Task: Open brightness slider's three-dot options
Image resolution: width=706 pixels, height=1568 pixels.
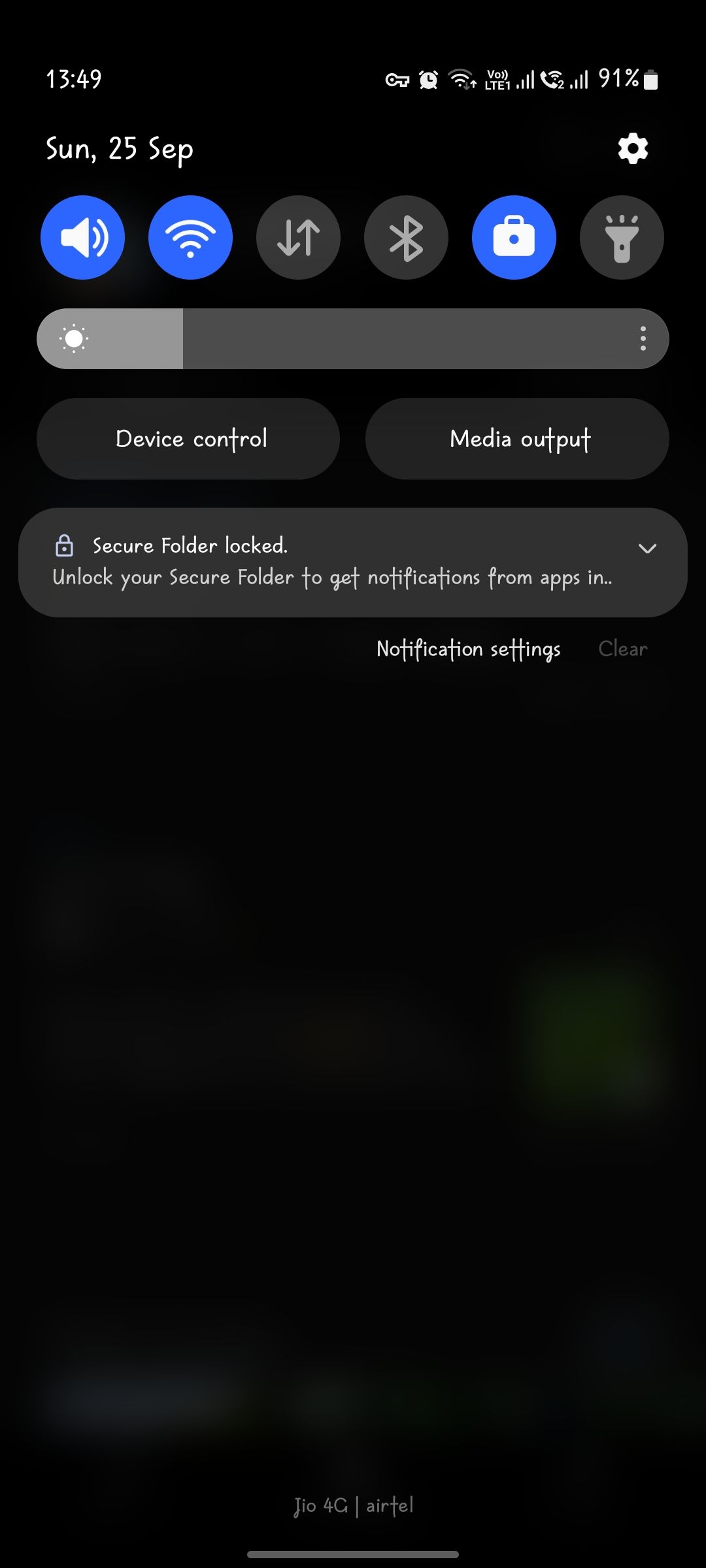Action: [643, 338]
